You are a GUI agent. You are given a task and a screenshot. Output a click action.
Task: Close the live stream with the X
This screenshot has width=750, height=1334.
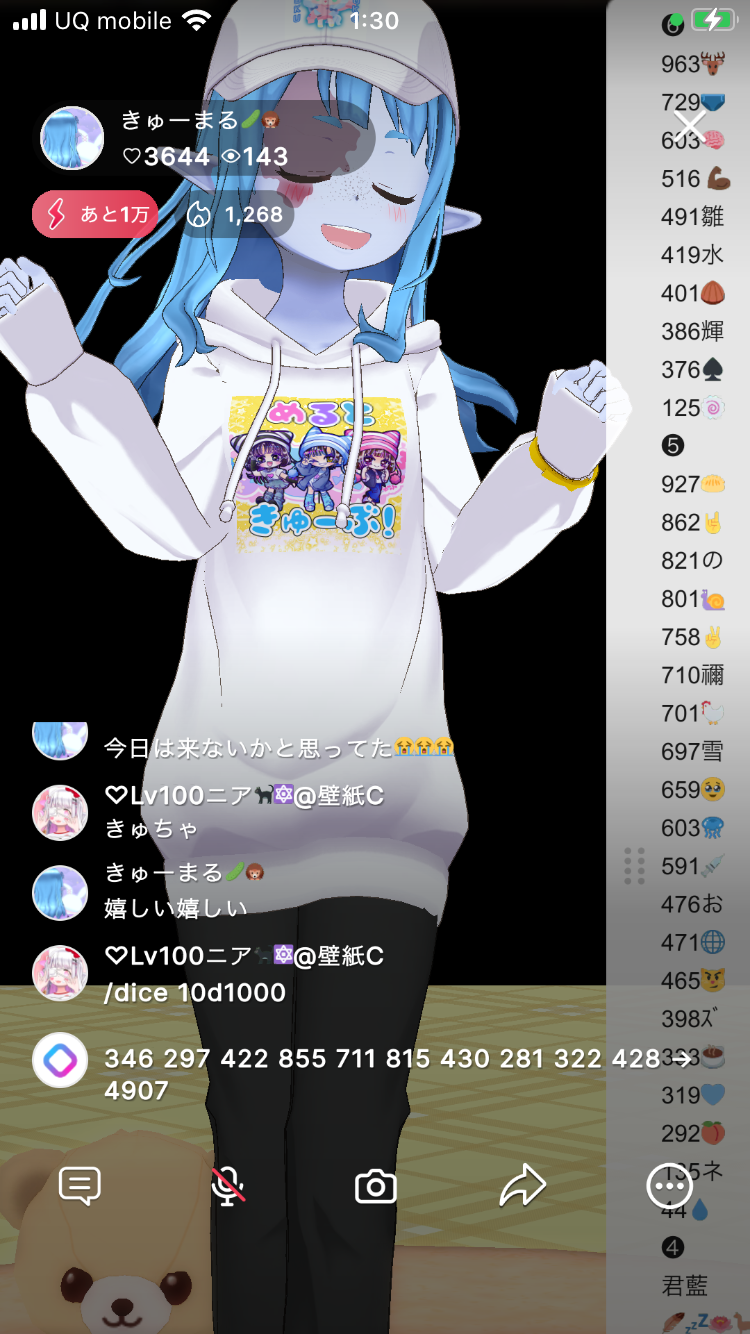[689, 127]
